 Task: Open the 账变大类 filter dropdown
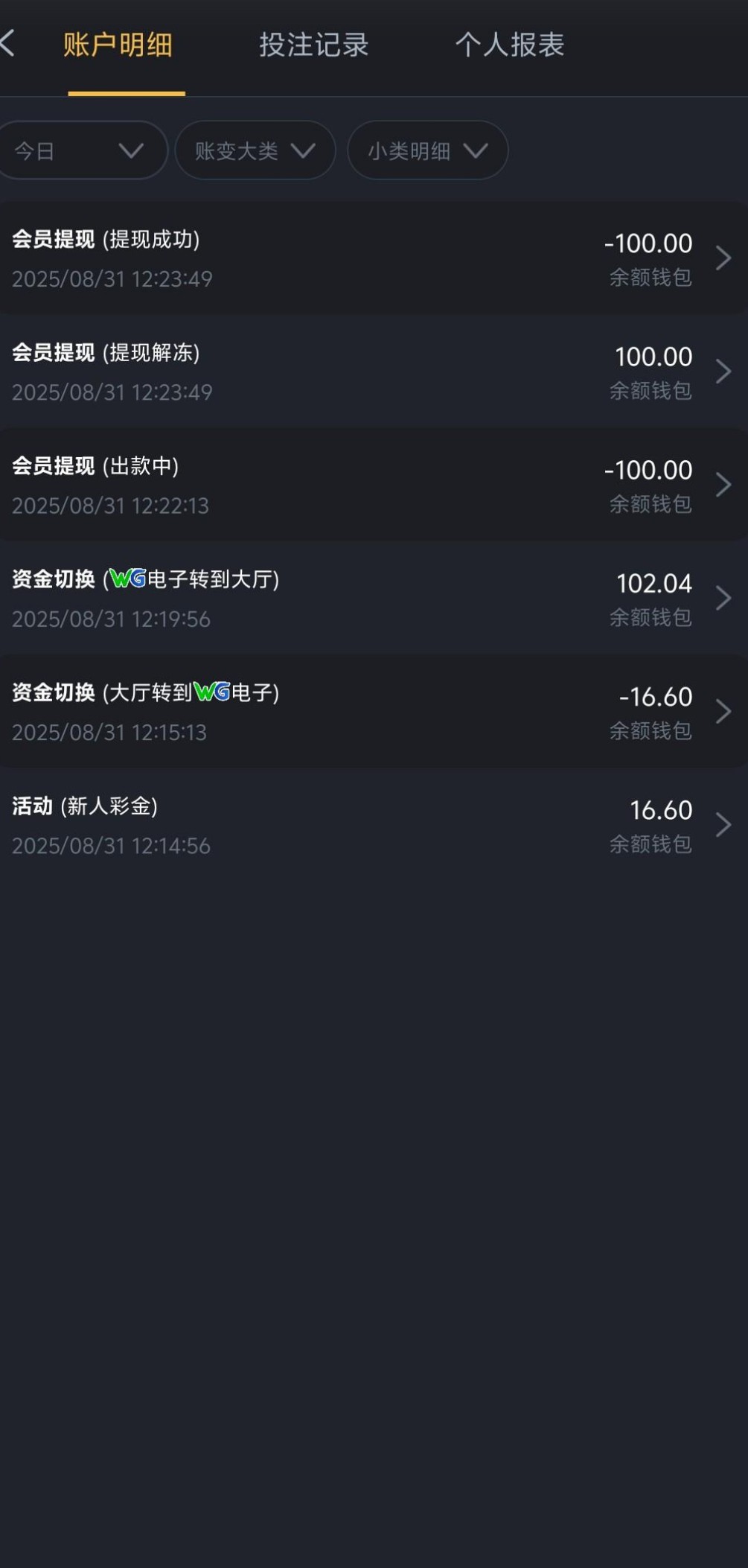pos(255,151)
